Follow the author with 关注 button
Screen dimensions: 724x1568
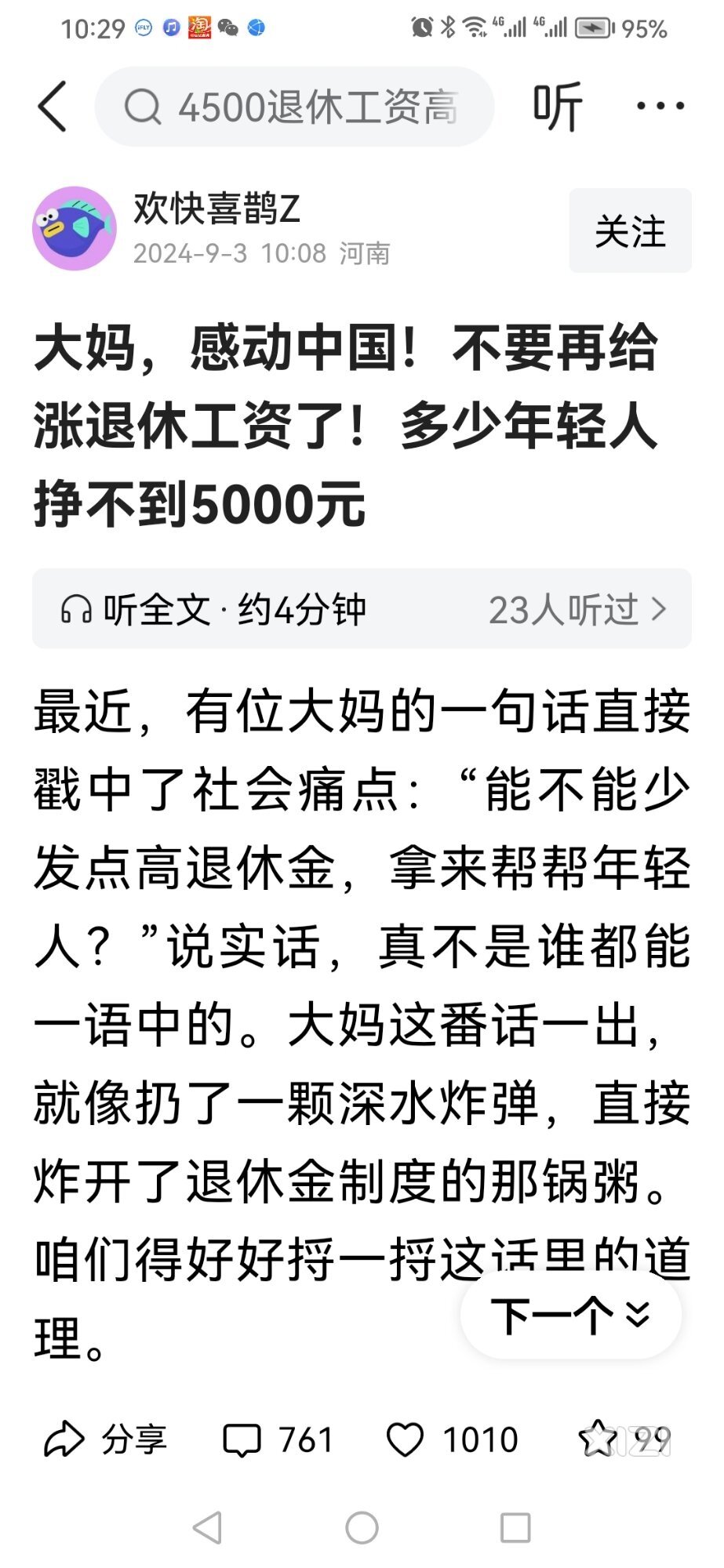tap(630, 230)
